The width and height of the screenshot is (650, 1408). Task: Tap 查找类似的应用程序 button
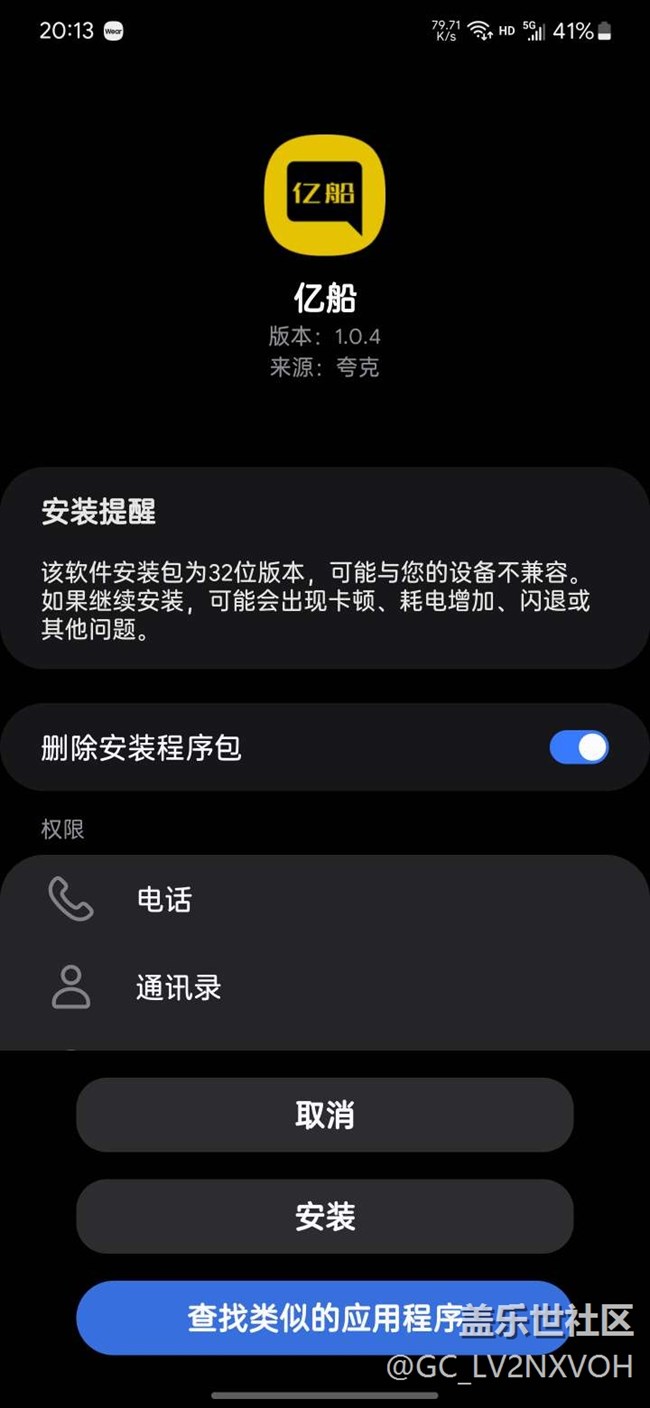click(325, 1318)
